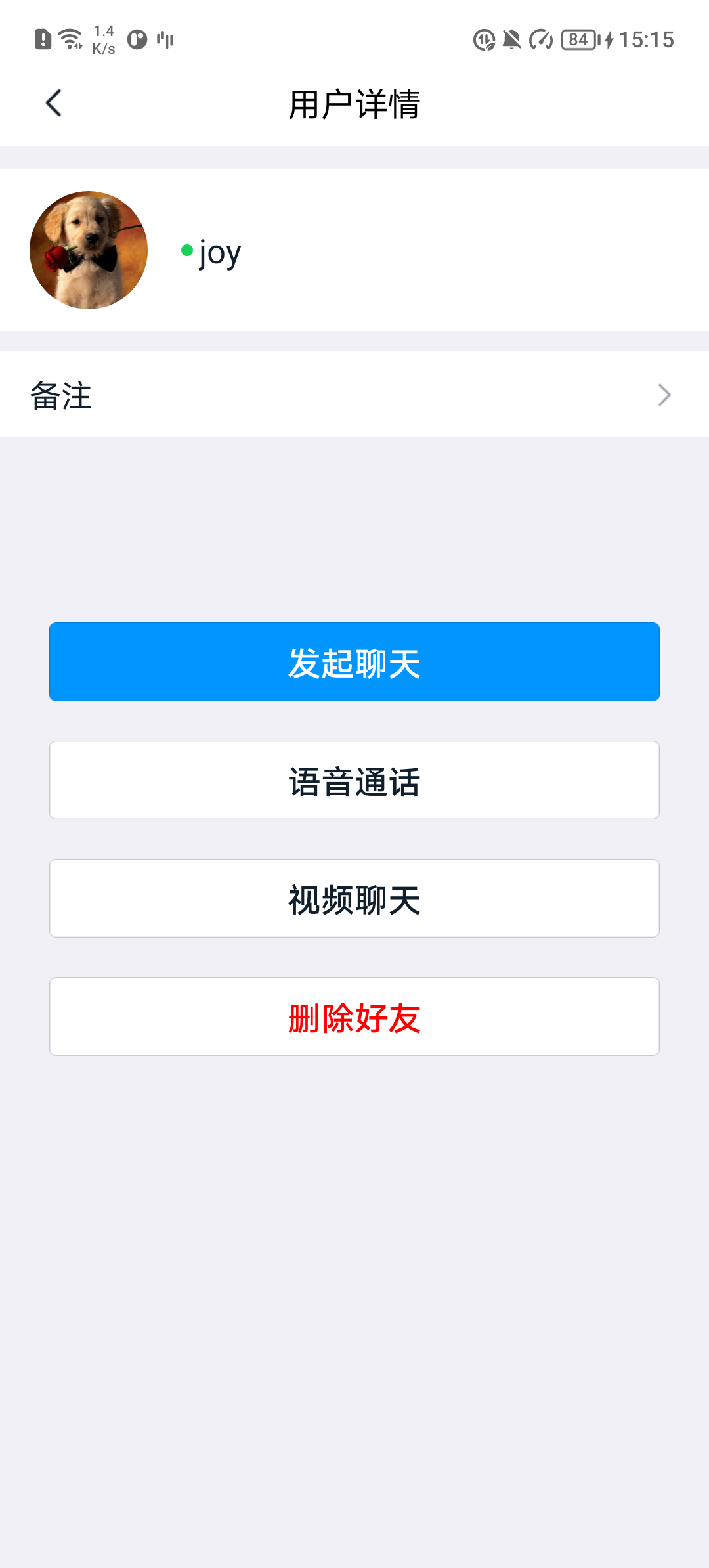
Task: Tap the back arrow on 用户详情 page
Action: pyautogui.click(x=54, y=102)
